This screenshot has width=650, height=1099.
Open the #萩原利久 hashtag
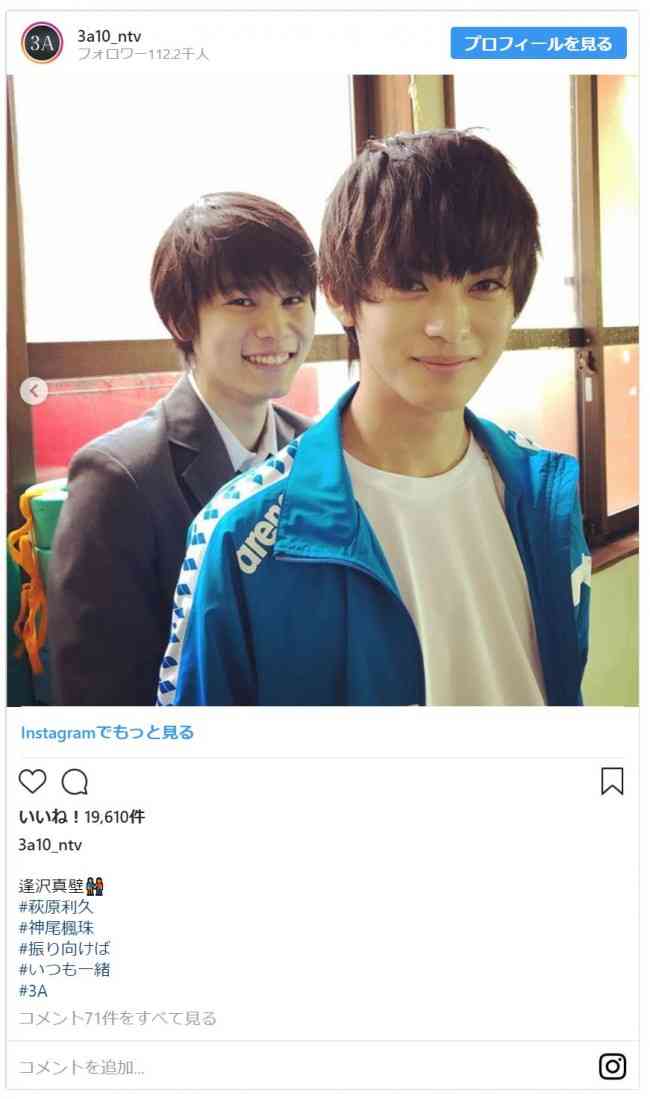point(56,907)
